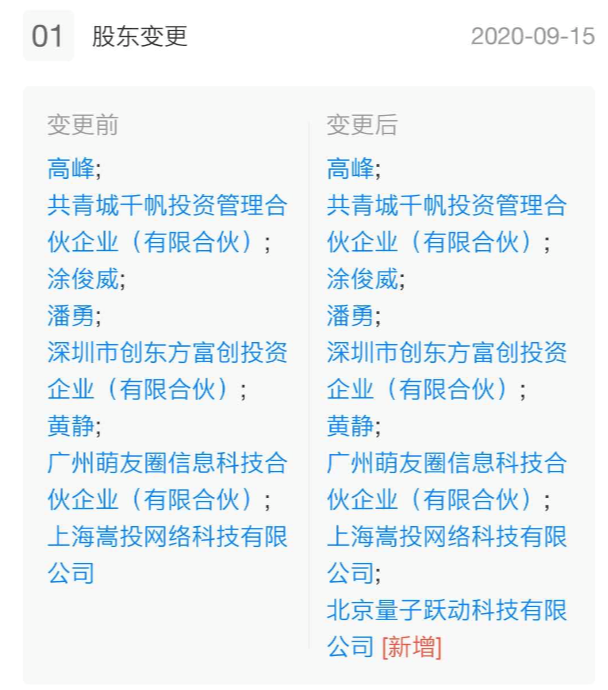
Task: Open 潘勇 profile under 变更后
Action: [350, 316]
